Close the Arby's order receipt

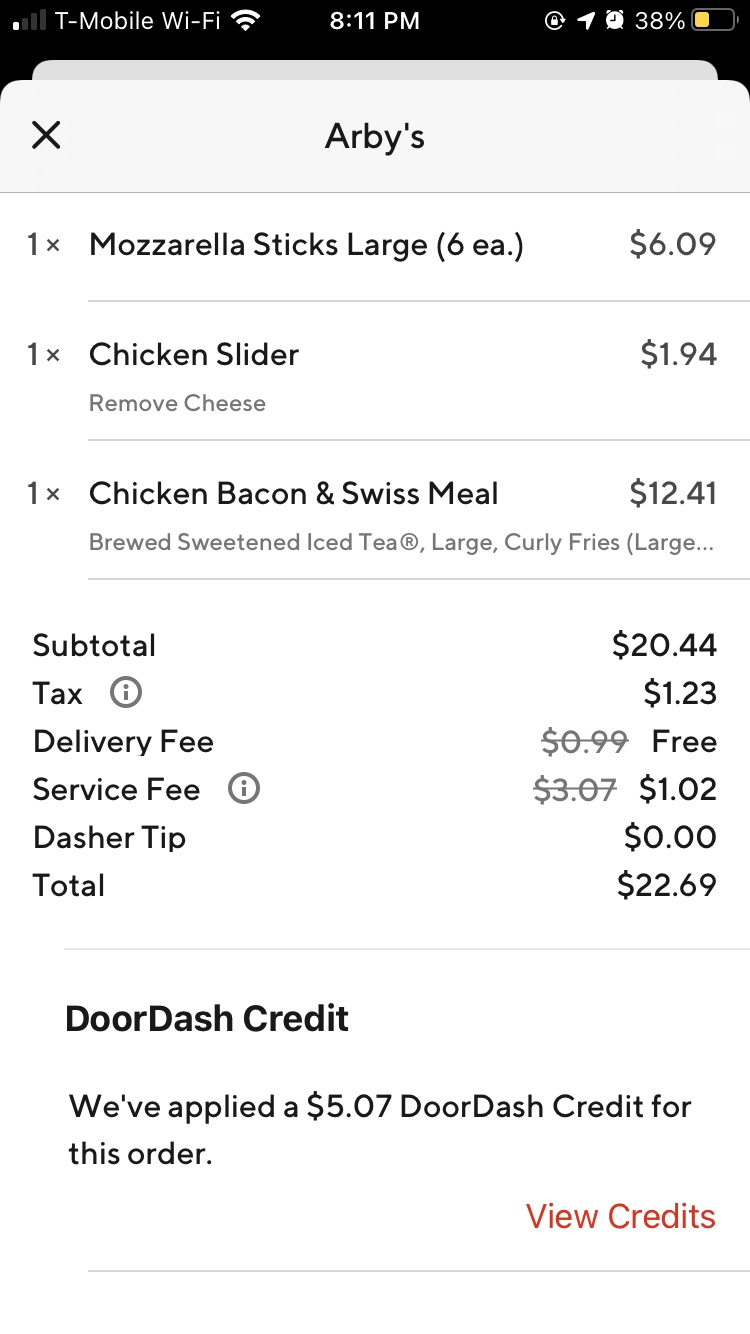point(46,135)
